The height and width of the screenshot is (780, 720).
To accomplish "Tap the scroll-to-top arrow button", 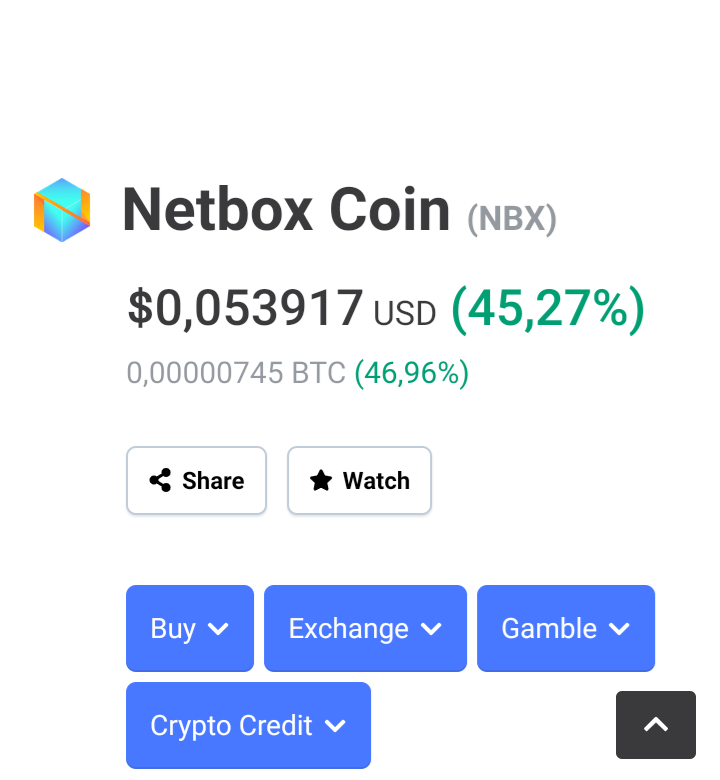I will tap(655, 725).
